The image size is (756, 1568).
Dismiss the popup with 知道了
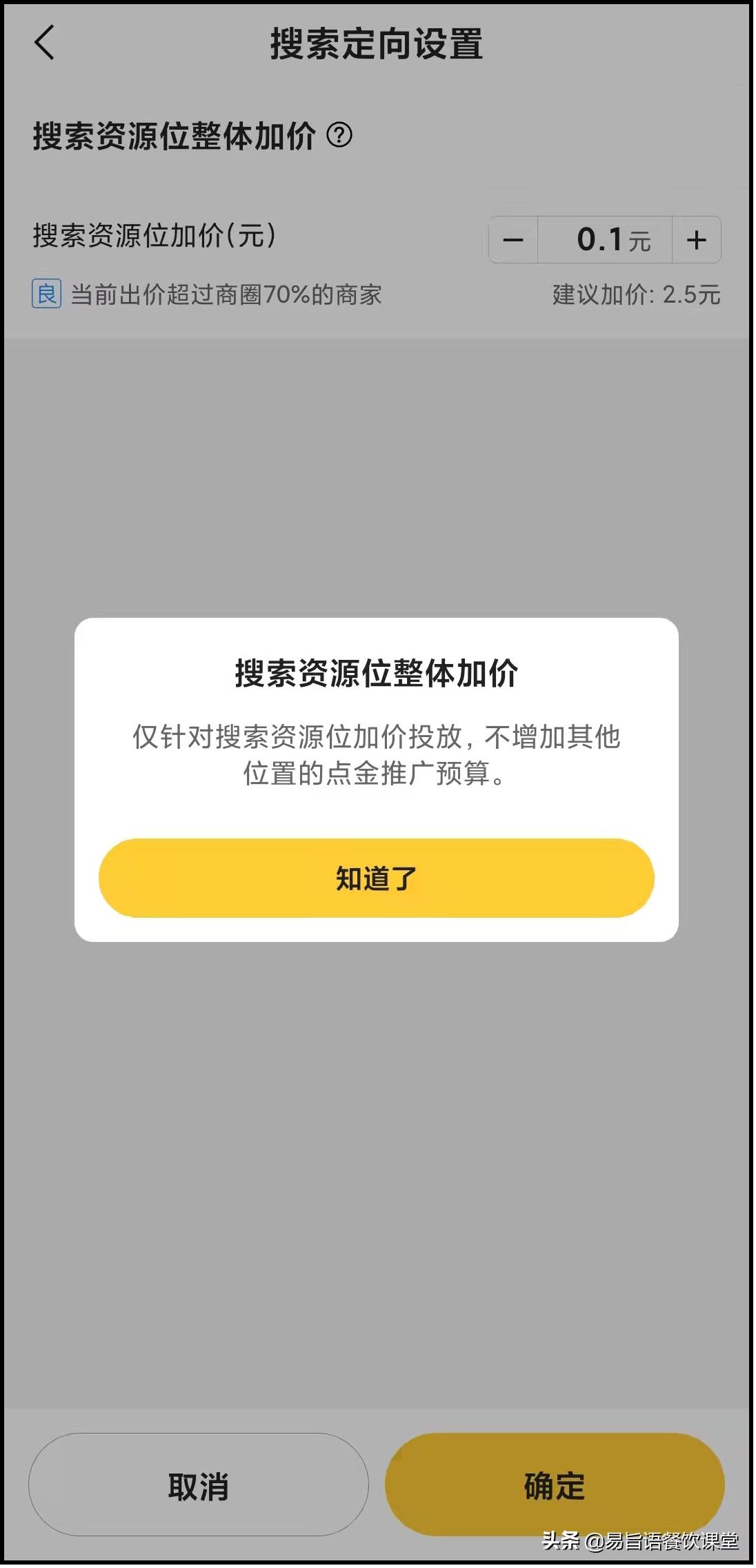378,877
